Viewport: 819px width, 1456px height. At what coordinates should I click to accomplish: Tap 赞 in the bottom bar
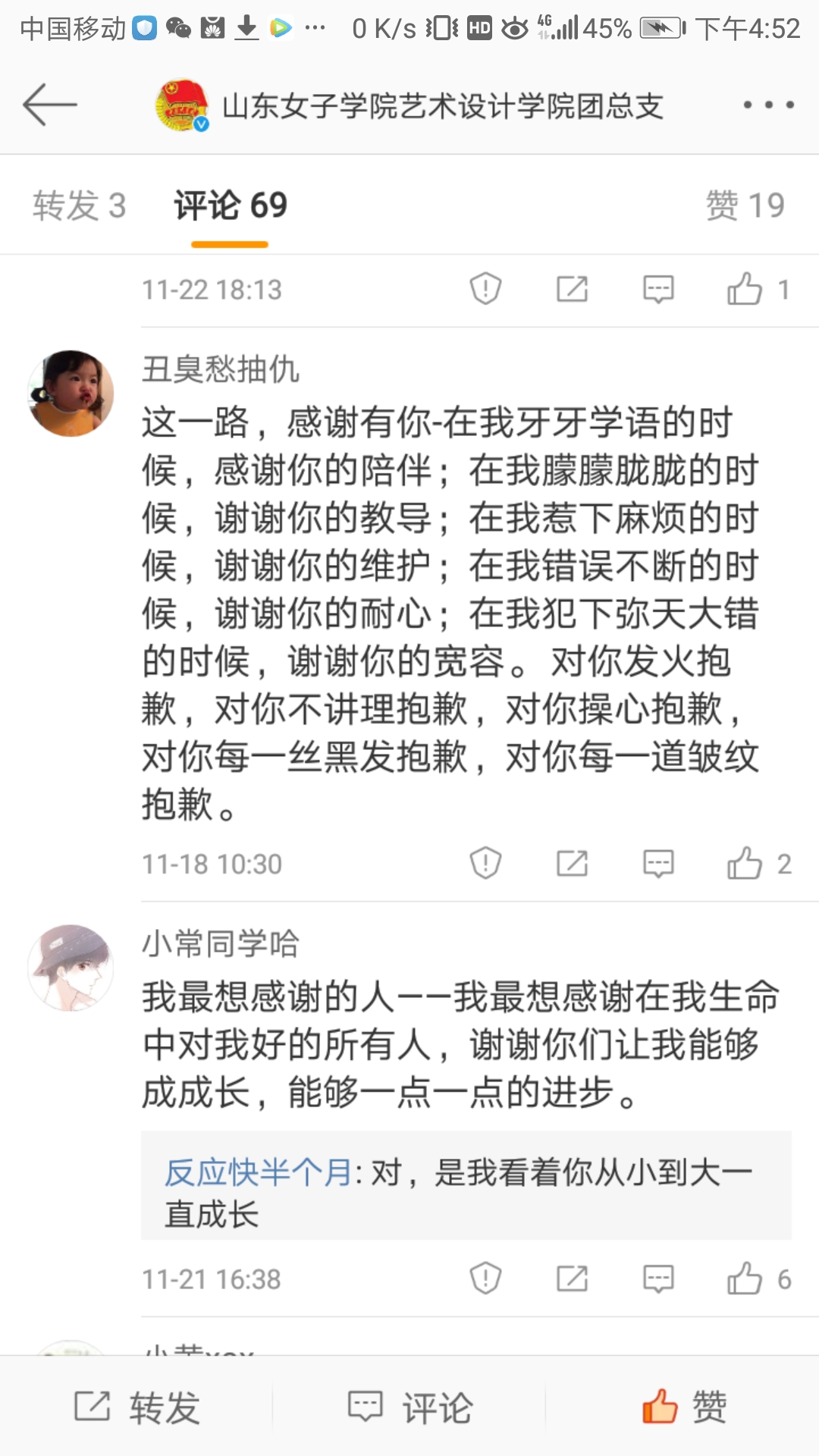(x=683, y=1407)
